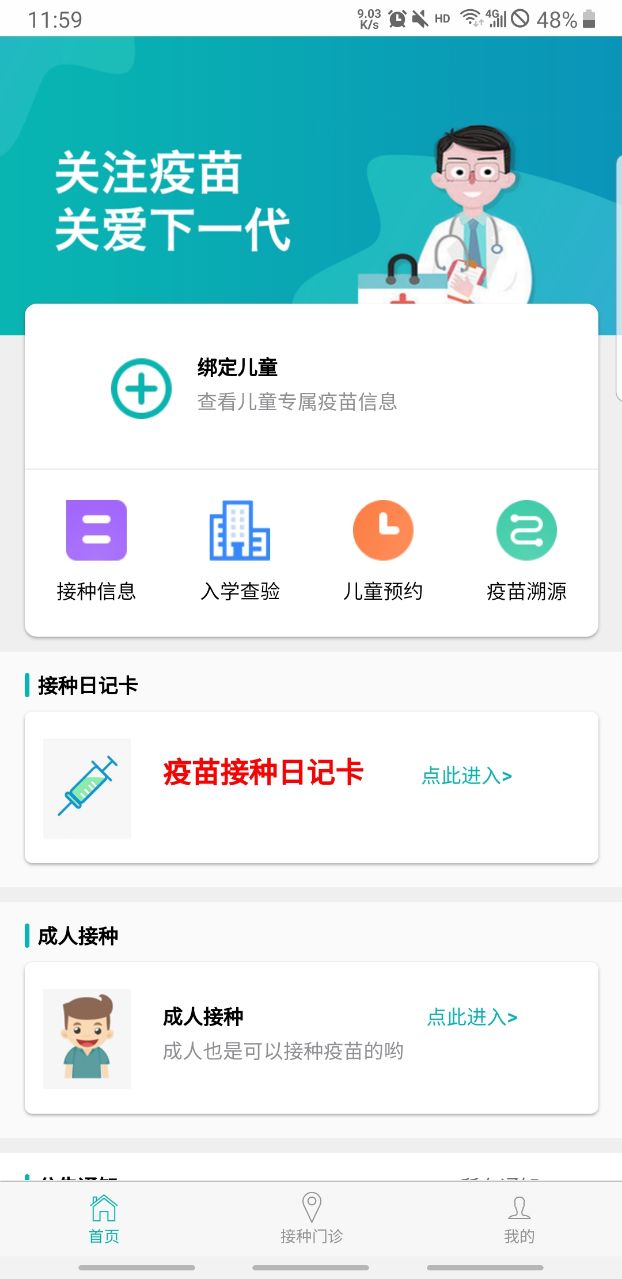This screenshot has height=1279, width=622.
Task: Switch to the 接种门诊 clinic tab
Action: 311,1218
